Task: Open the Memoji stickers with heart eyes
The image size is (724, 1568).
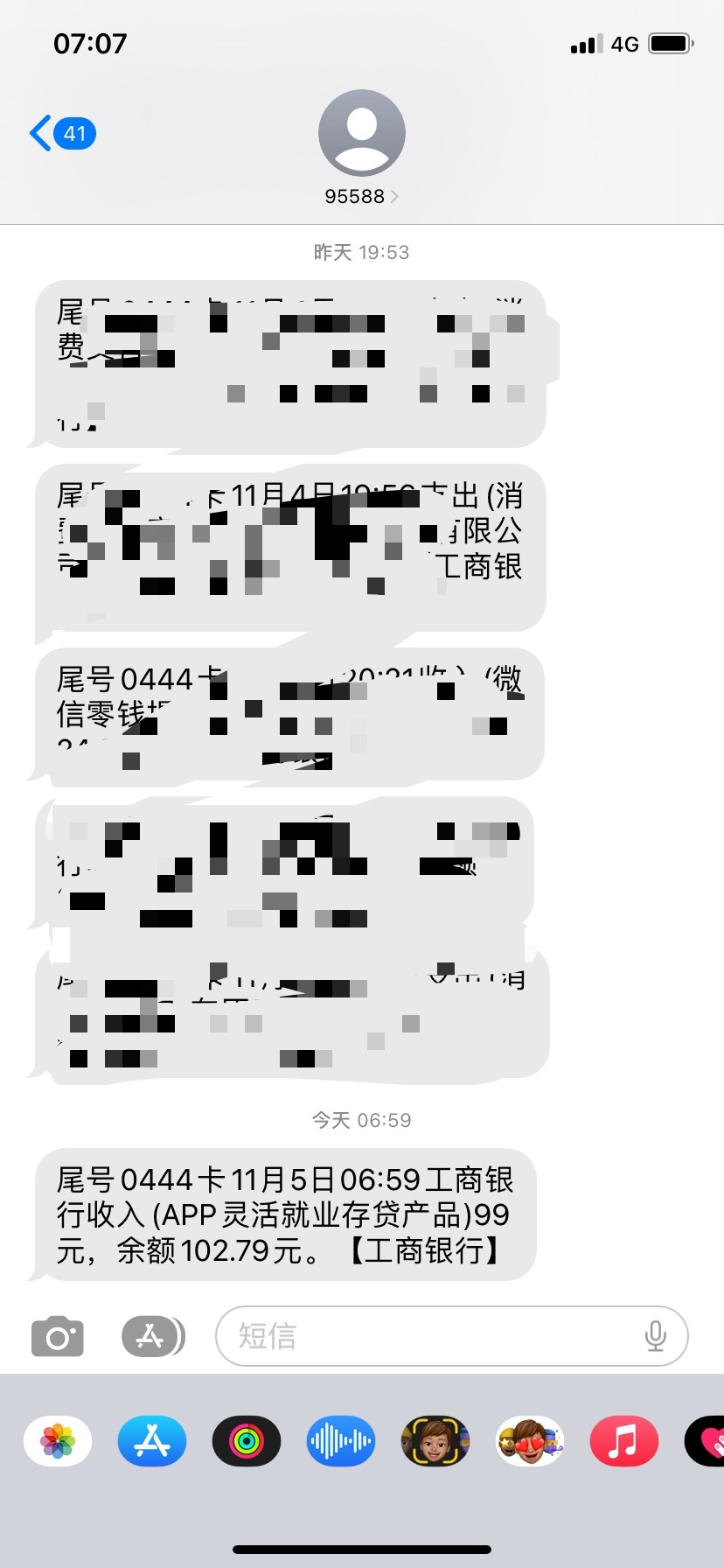Action: [x=530, y=1440]
